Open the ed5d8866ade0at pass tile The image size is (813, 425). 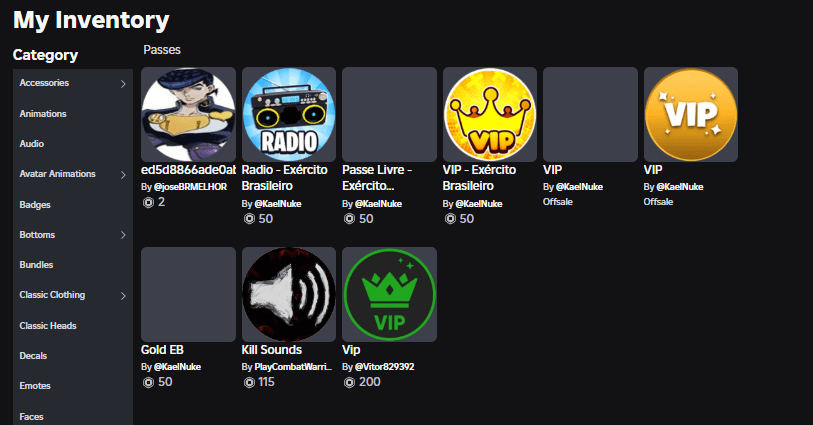[x=189, y=114]
